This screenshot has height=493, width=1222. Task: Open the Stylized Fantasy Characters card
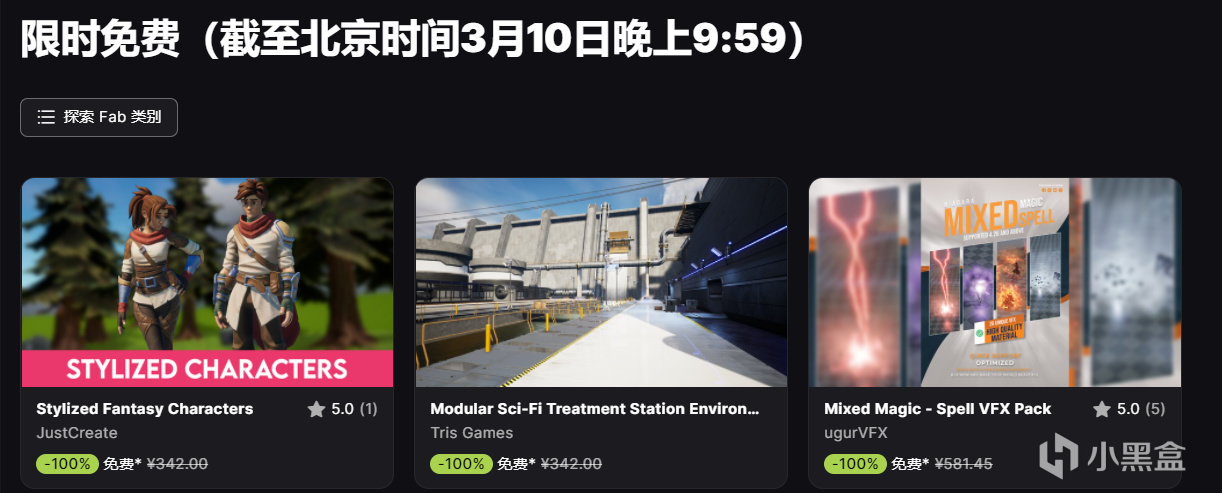(x=207, y=283)
